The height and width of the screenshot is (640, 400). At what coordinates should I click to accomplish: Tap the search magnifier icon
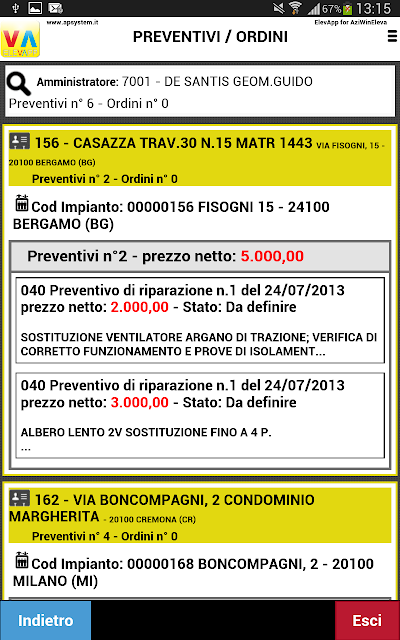coord(19,84)
